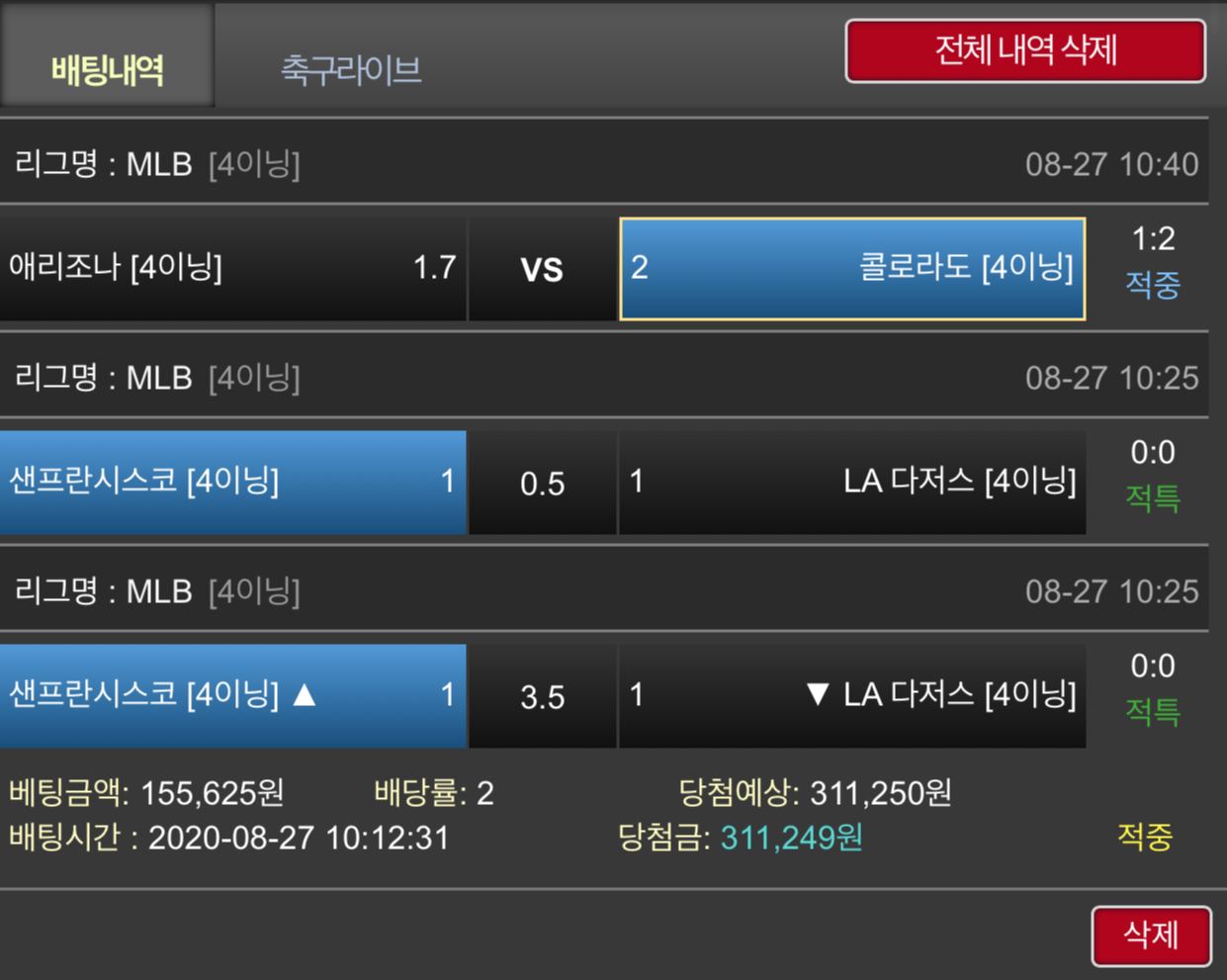Image resolution: width=1227 pixels, height=980 pixels.
Task: Tap the 전체 내역 삭제 button
Action: (1025, 50)
